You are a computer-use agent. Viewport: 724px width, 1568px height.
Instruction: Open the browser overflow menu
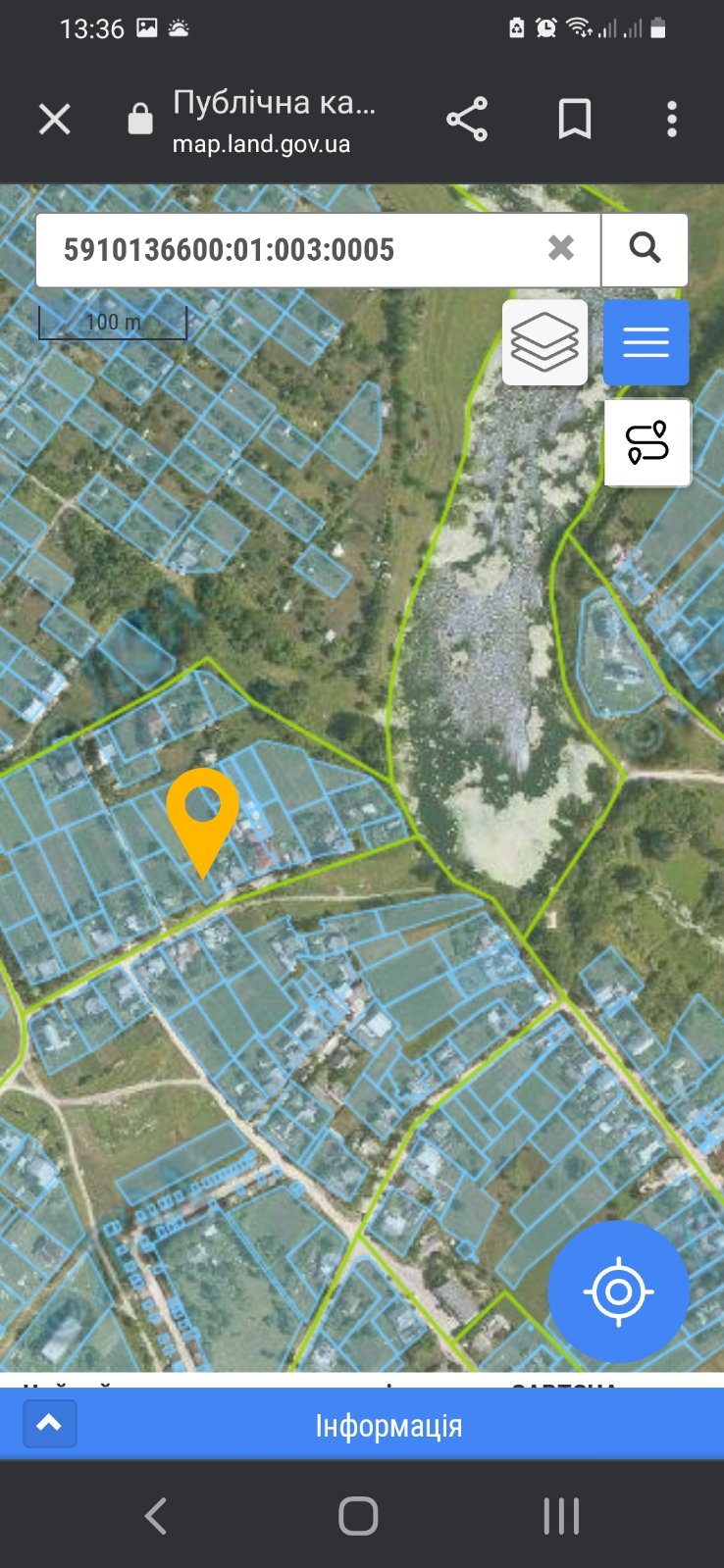point(672,120)
